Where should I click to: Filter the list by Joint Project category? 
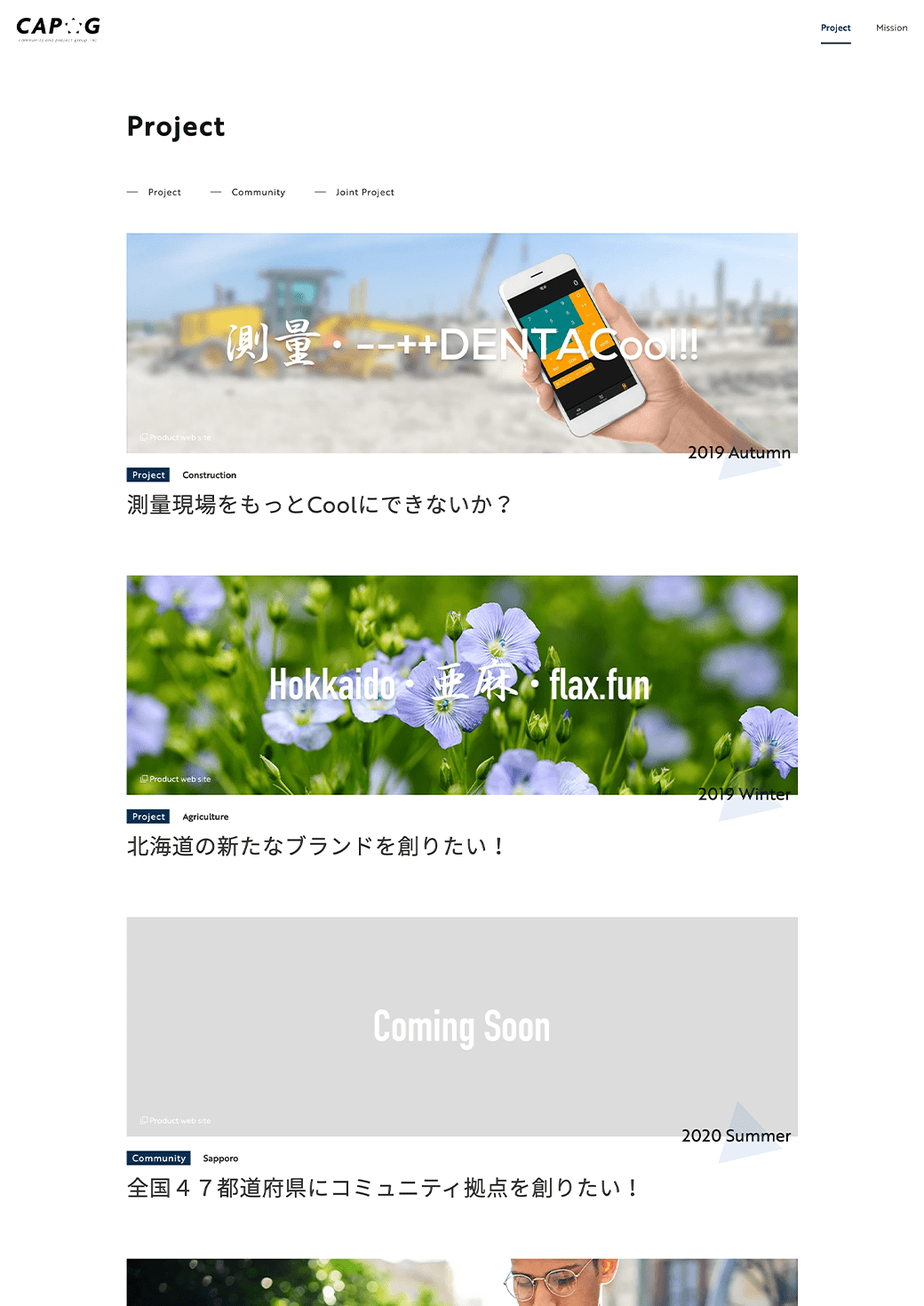click(x=364, y=192)
